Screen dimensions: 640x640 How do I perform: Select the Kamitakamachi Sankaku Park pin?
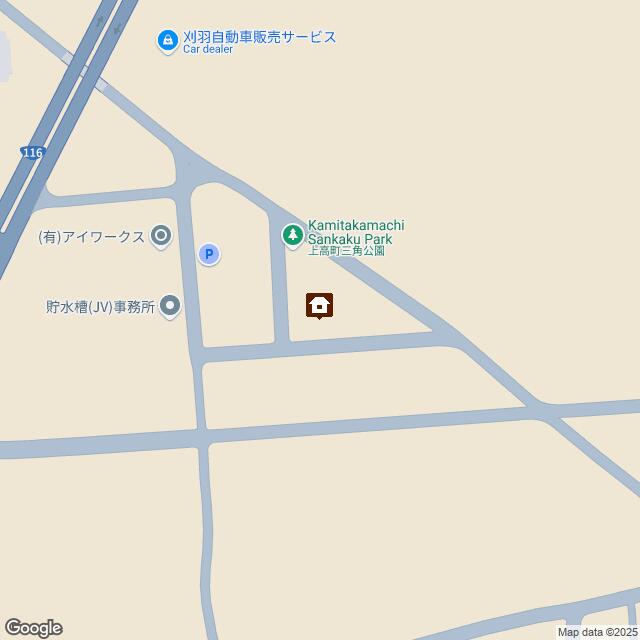click(292, 236)
